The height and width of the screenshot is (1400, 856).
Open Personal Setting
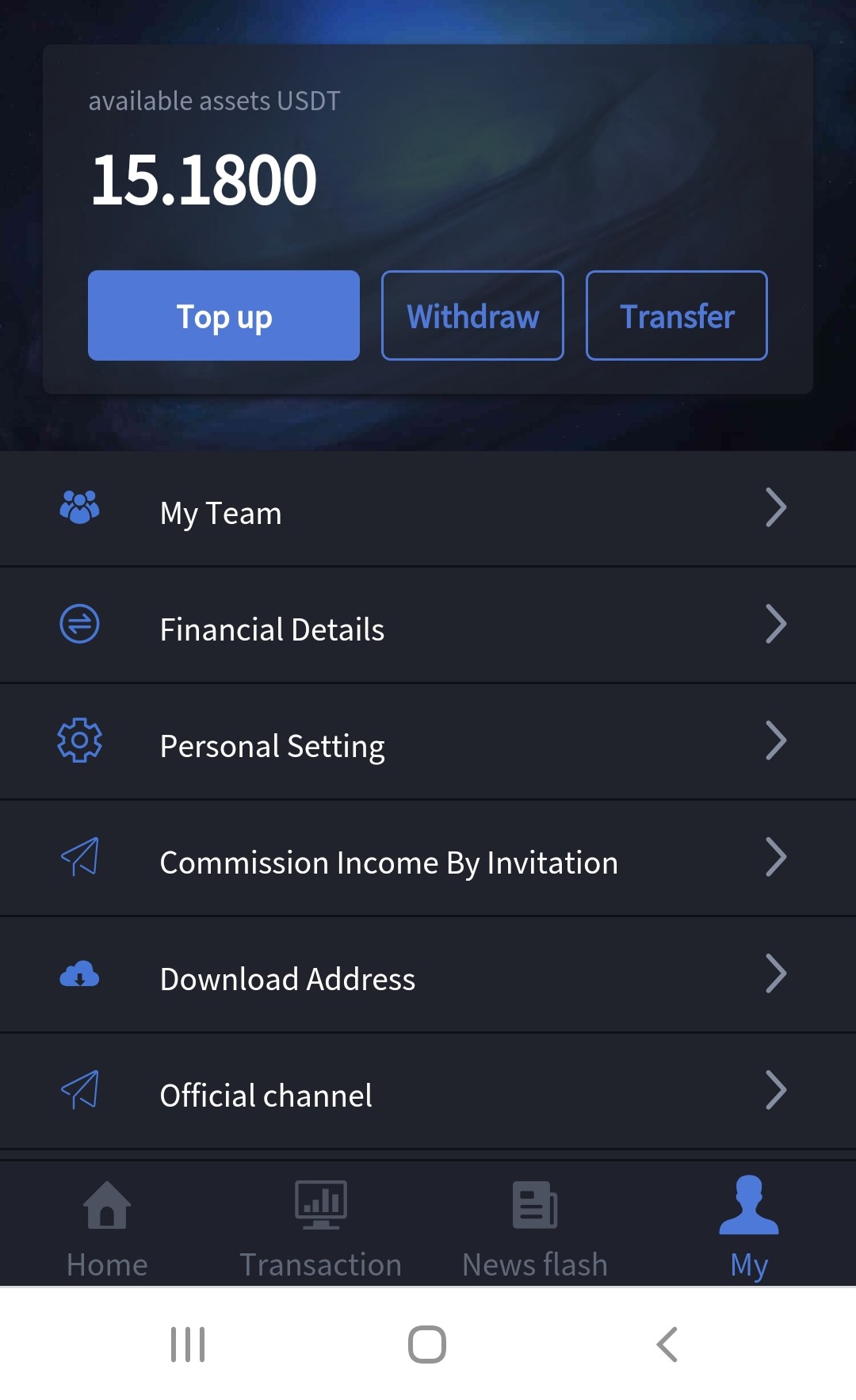[x=428, y=742]
